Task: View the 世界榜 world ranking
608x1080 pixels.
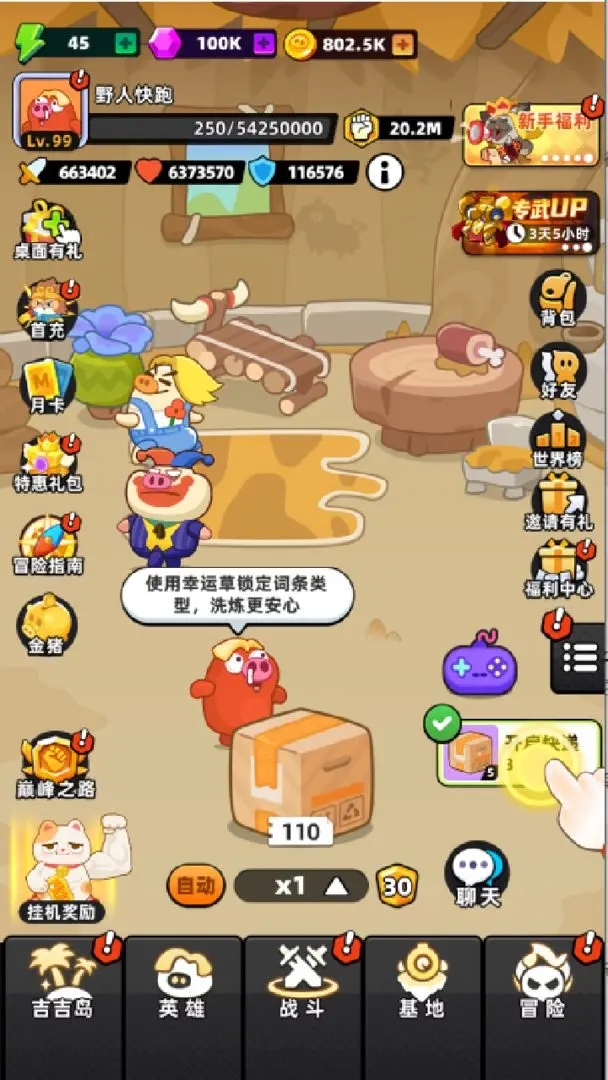Action: click(558, 443)
